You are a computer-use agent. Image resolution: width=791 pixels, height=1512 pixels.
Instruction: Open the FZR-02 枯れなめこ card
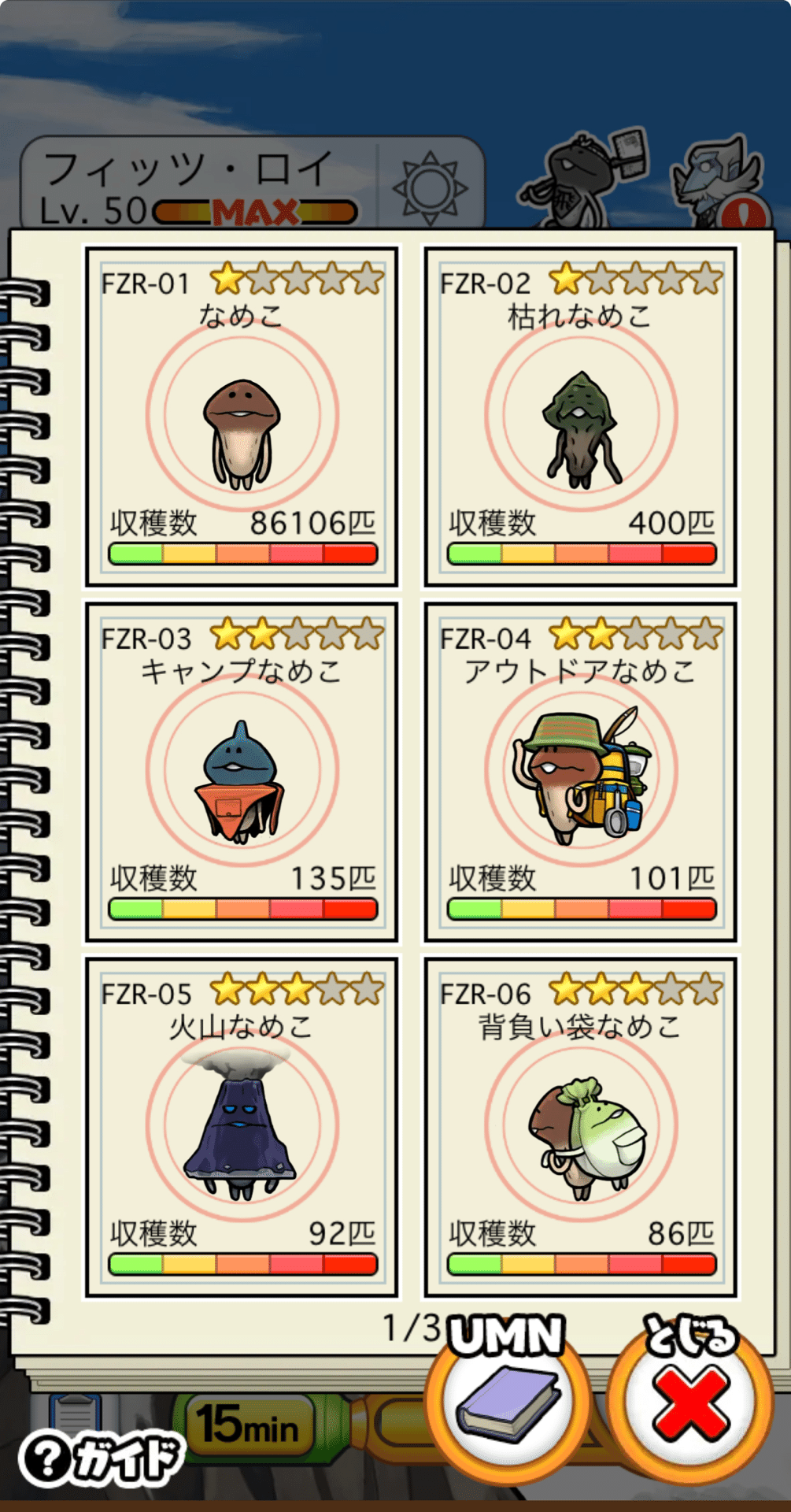(x=580, y=417)
